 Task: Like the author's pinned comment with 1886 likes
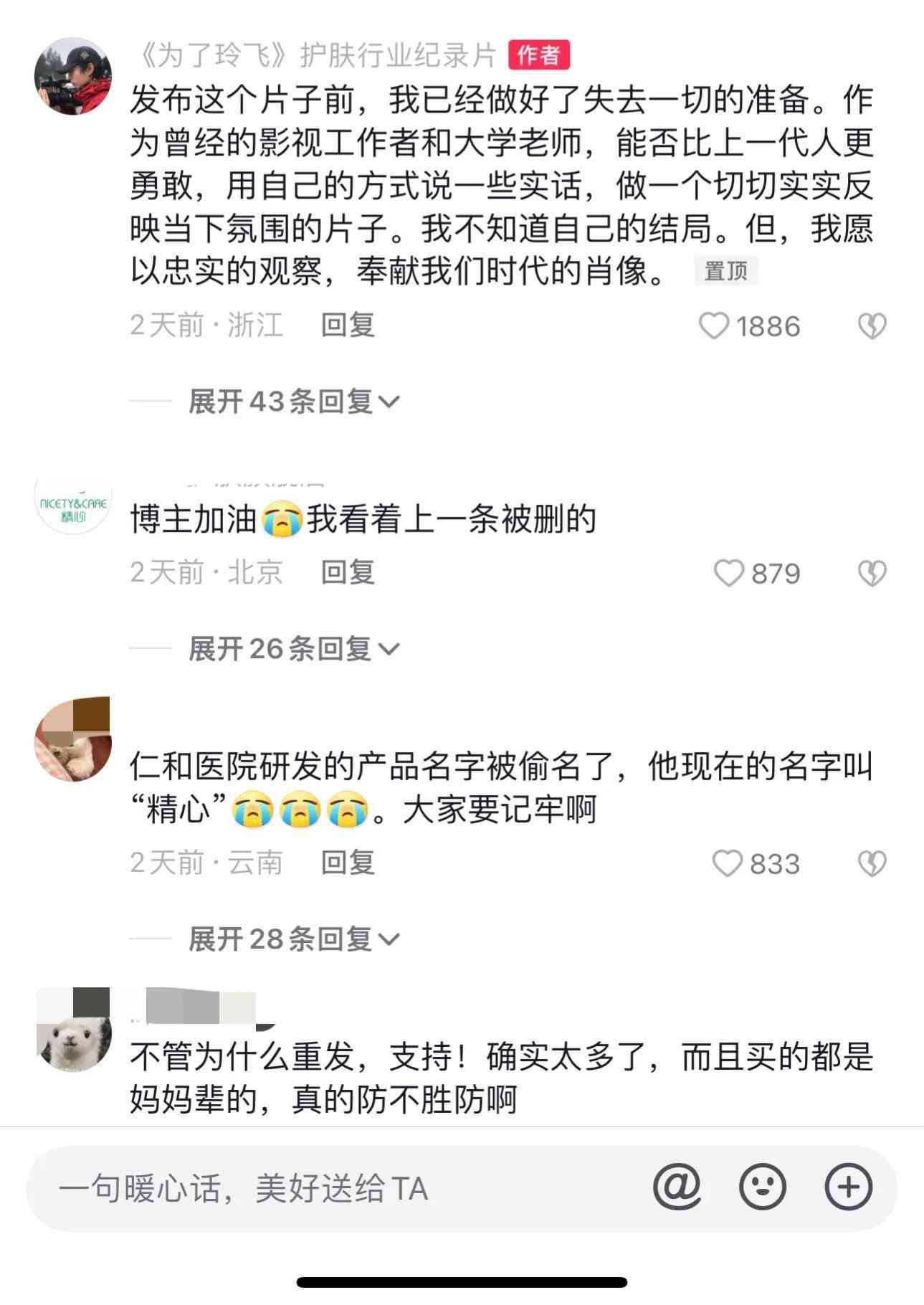point(713,327)
